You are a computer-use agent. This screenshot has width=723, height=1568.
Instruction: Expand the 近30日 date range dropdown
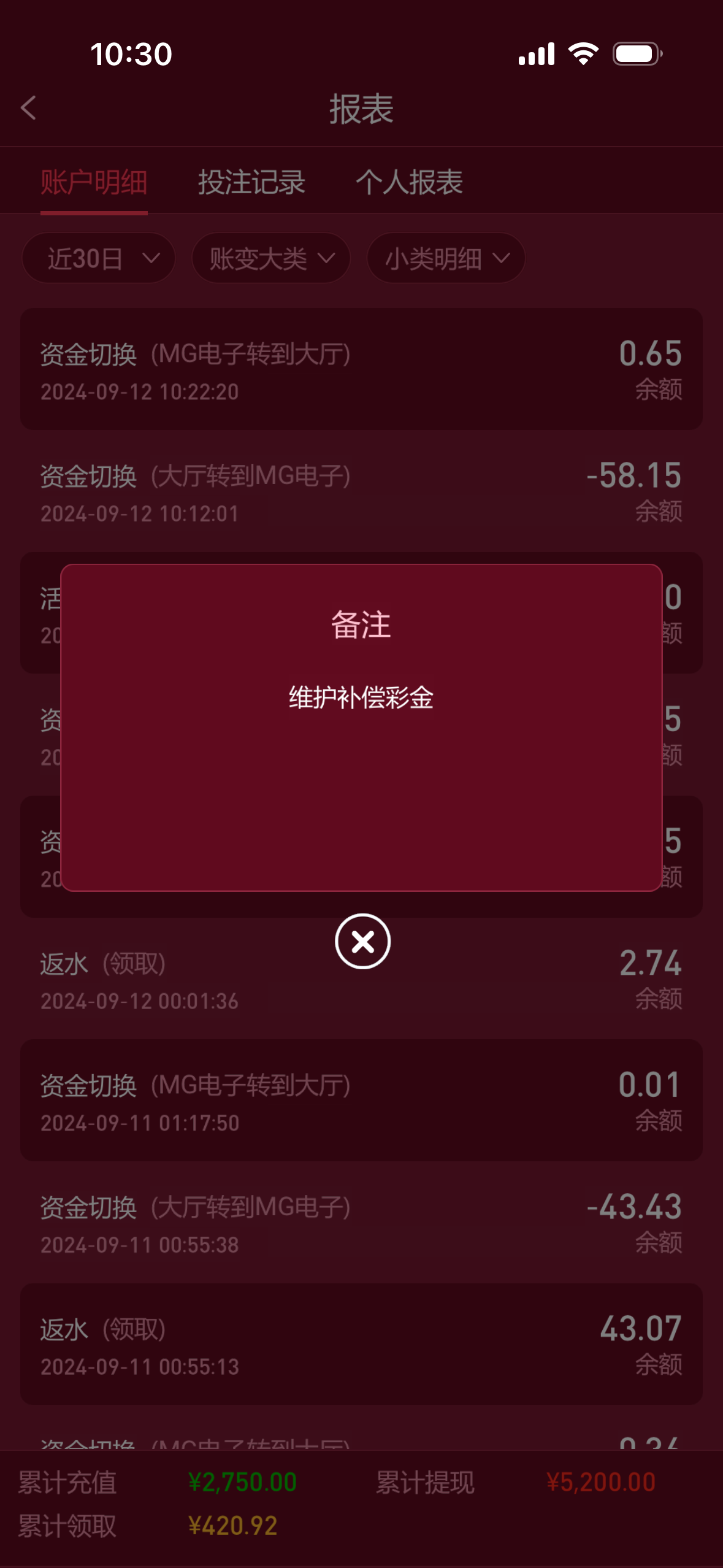pos(99,258)
